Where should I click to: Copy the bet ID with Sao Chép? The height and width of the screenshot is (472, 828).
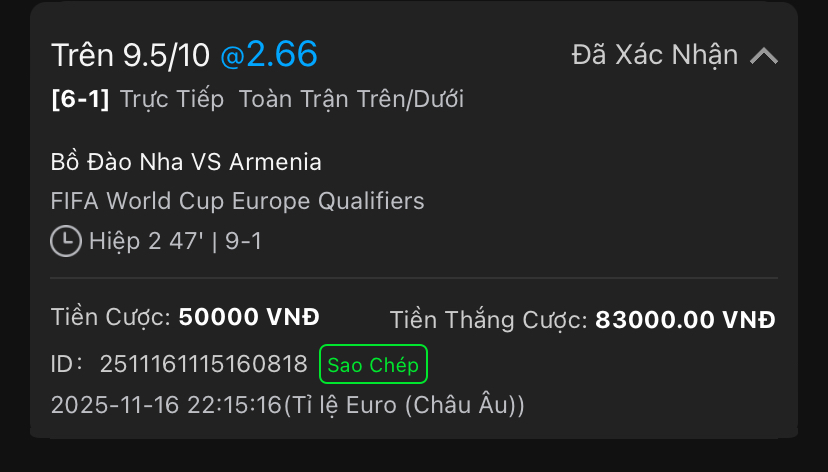click(373, 364)
